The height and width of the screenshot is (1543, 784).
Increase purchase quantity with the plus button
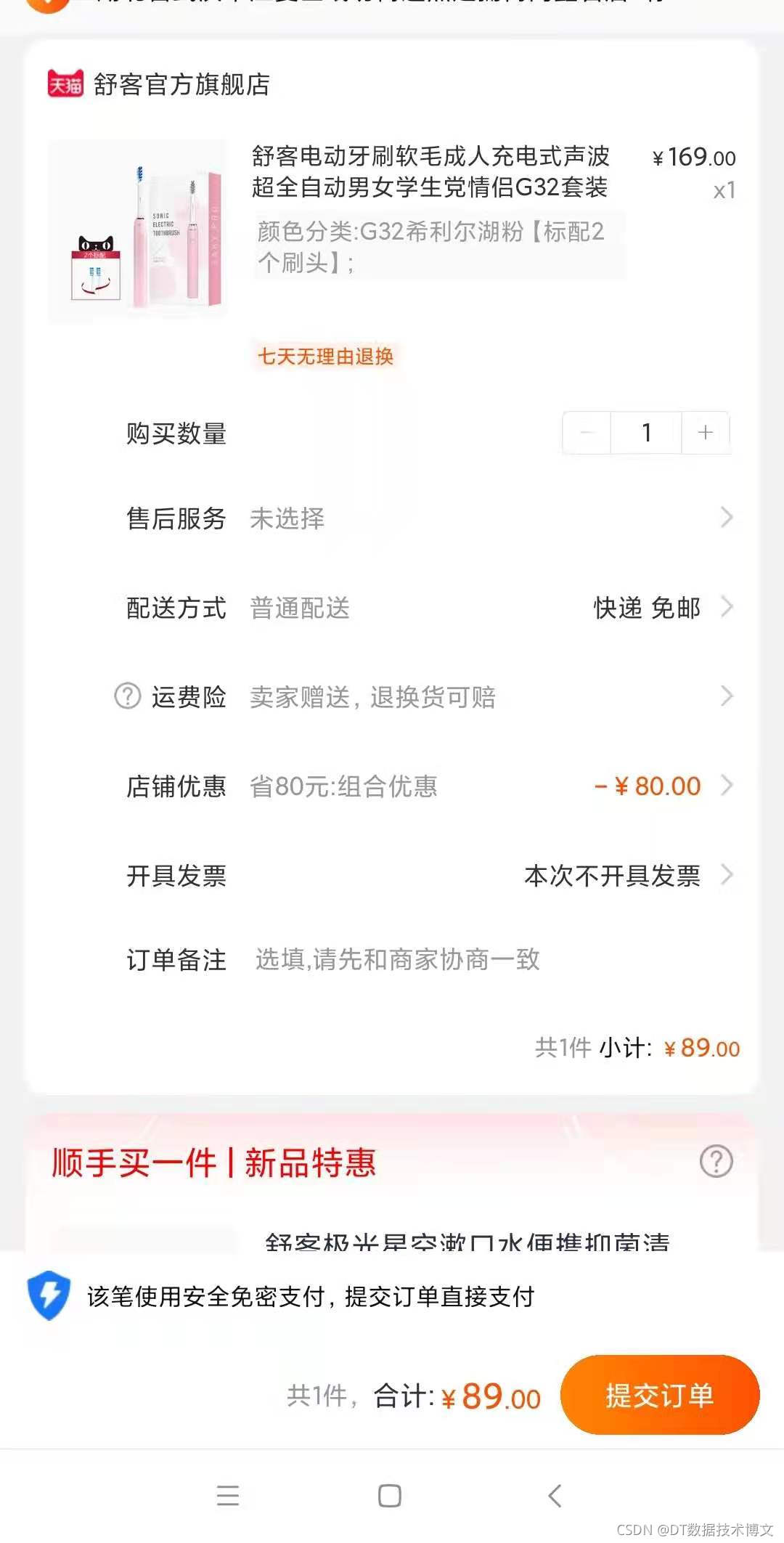[705, 433]
